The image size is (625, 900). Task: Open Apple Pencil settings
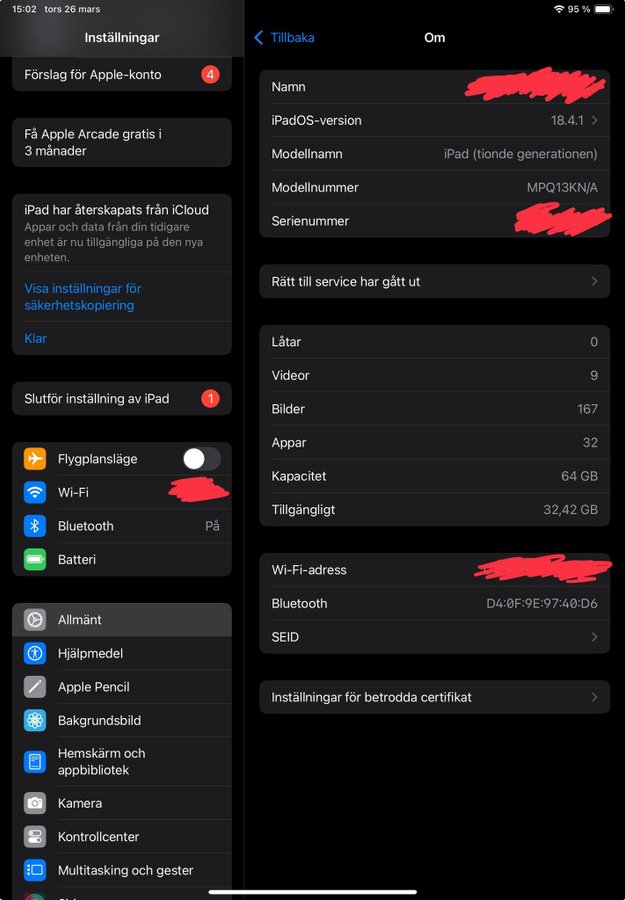click(120, 687)
